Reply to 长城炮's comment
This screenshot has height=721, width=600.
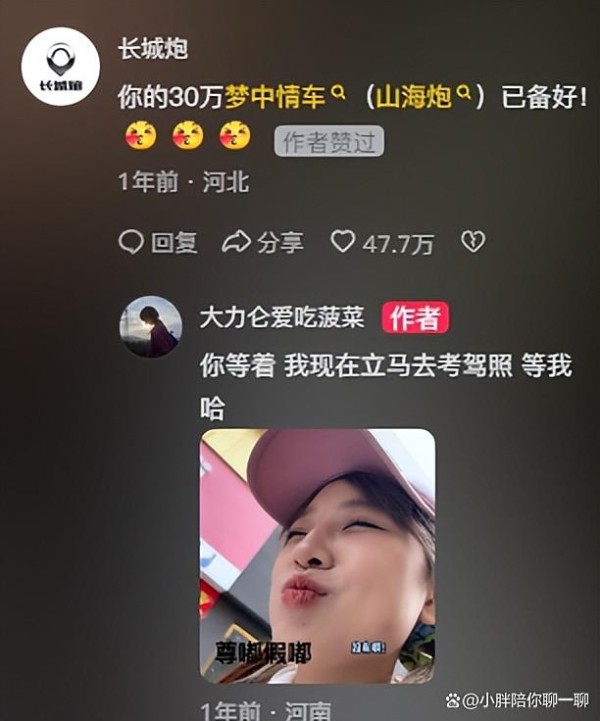click(x=158, y=242)
